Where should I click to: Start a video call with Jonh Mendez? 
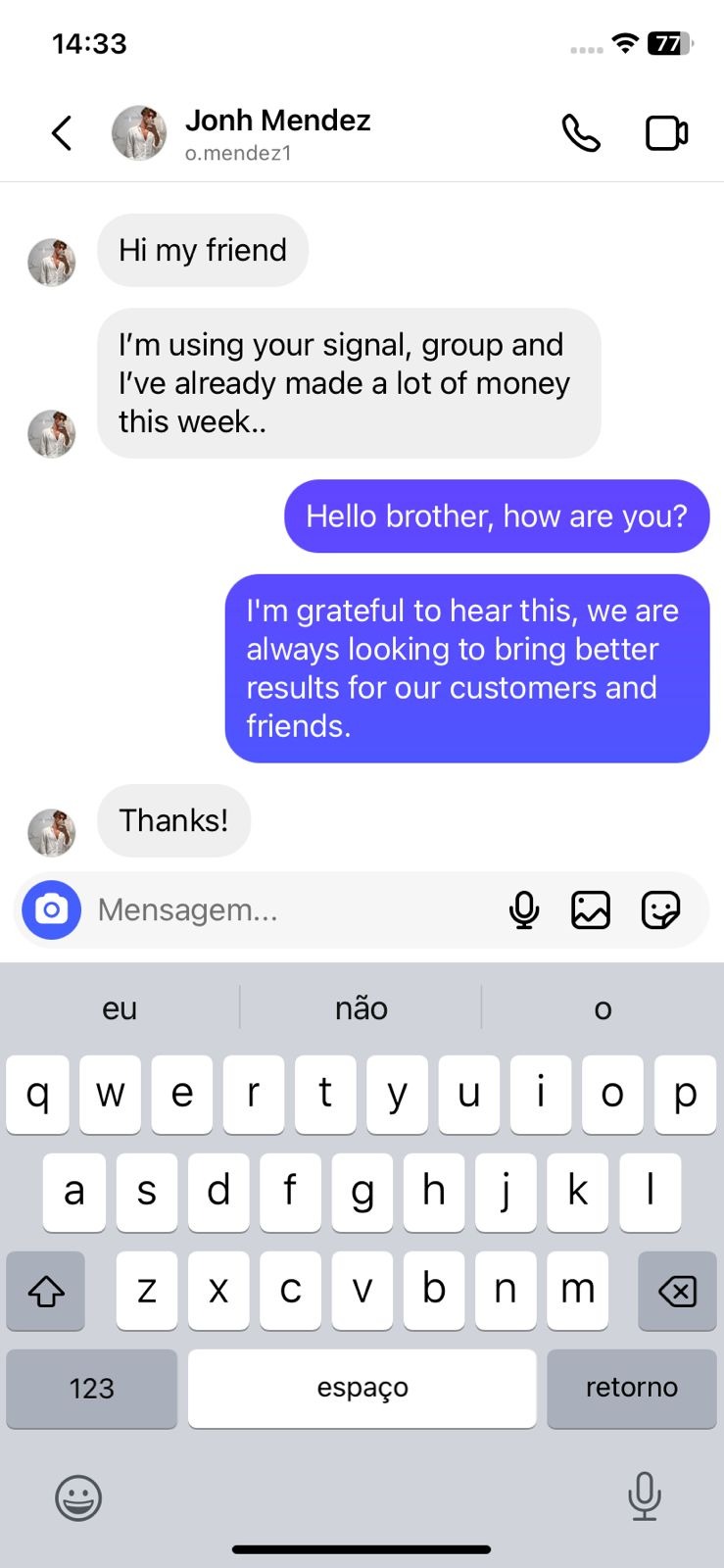click(x=666, y=133)
